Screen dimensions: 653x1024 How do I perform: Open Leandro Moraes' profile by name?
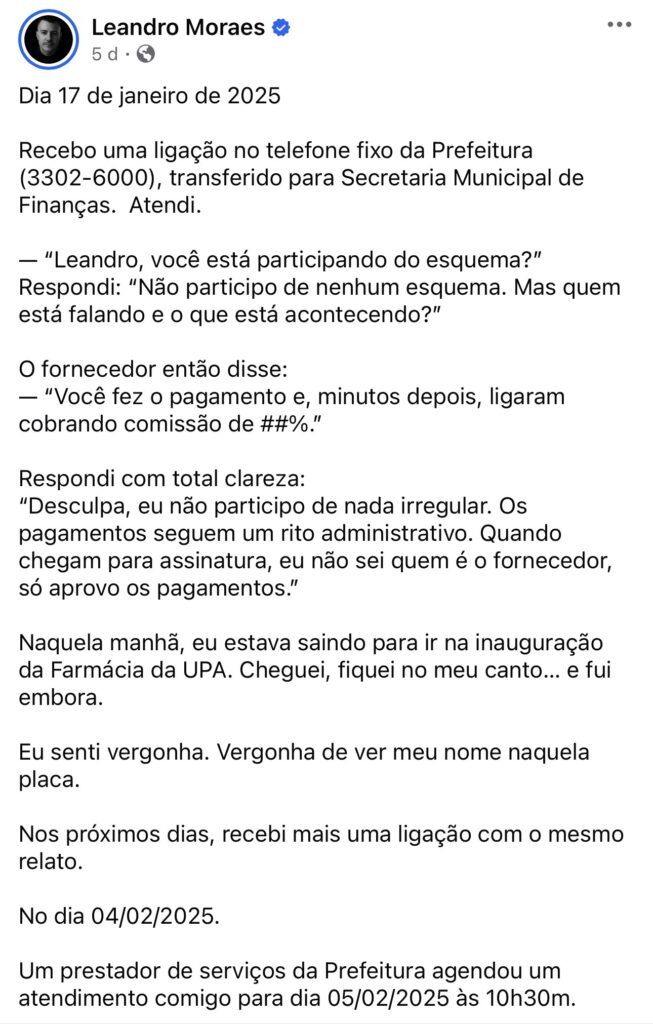coord(178,28)
